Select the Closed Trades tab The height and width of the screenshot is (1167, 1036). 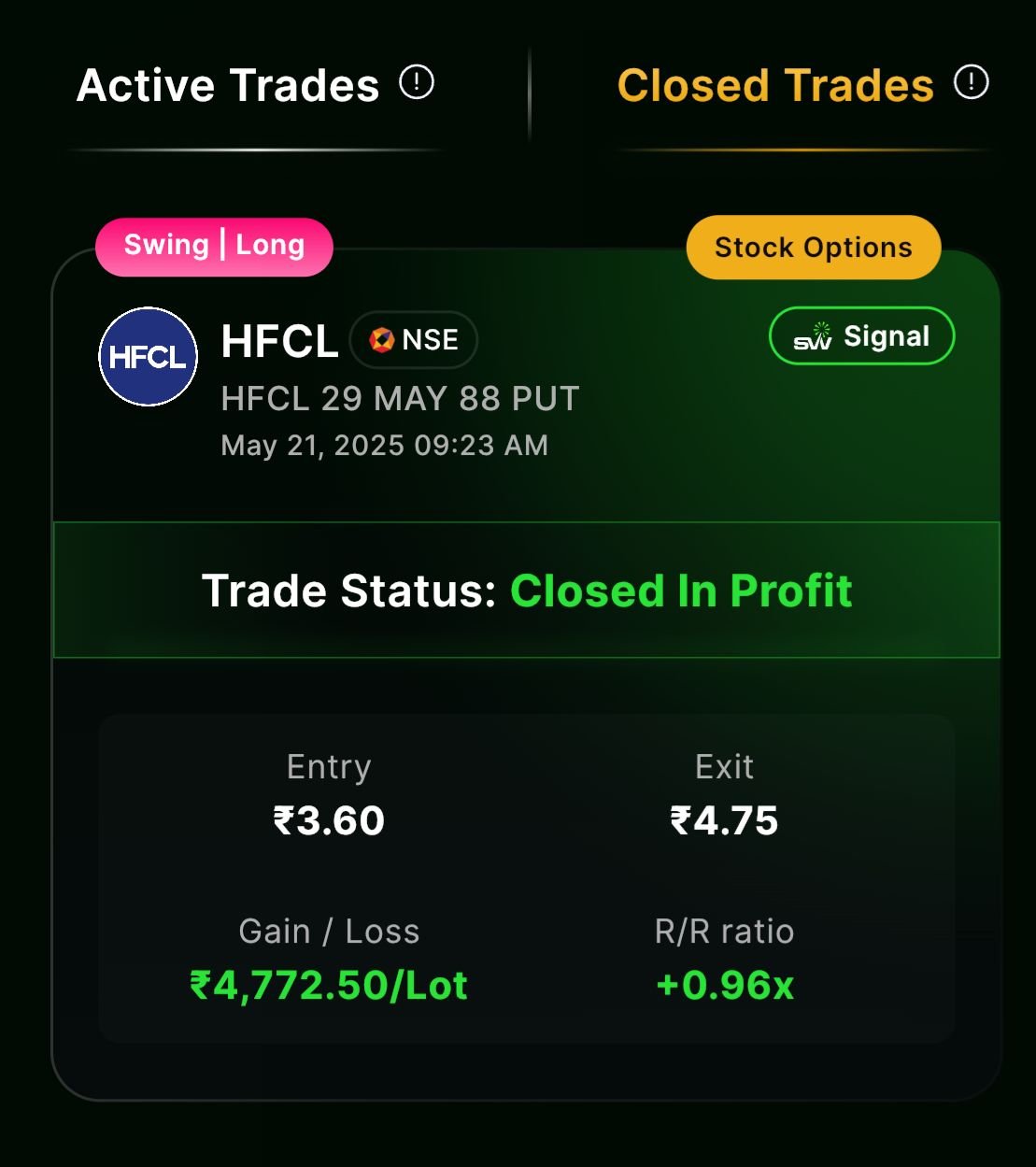[774, 86]
